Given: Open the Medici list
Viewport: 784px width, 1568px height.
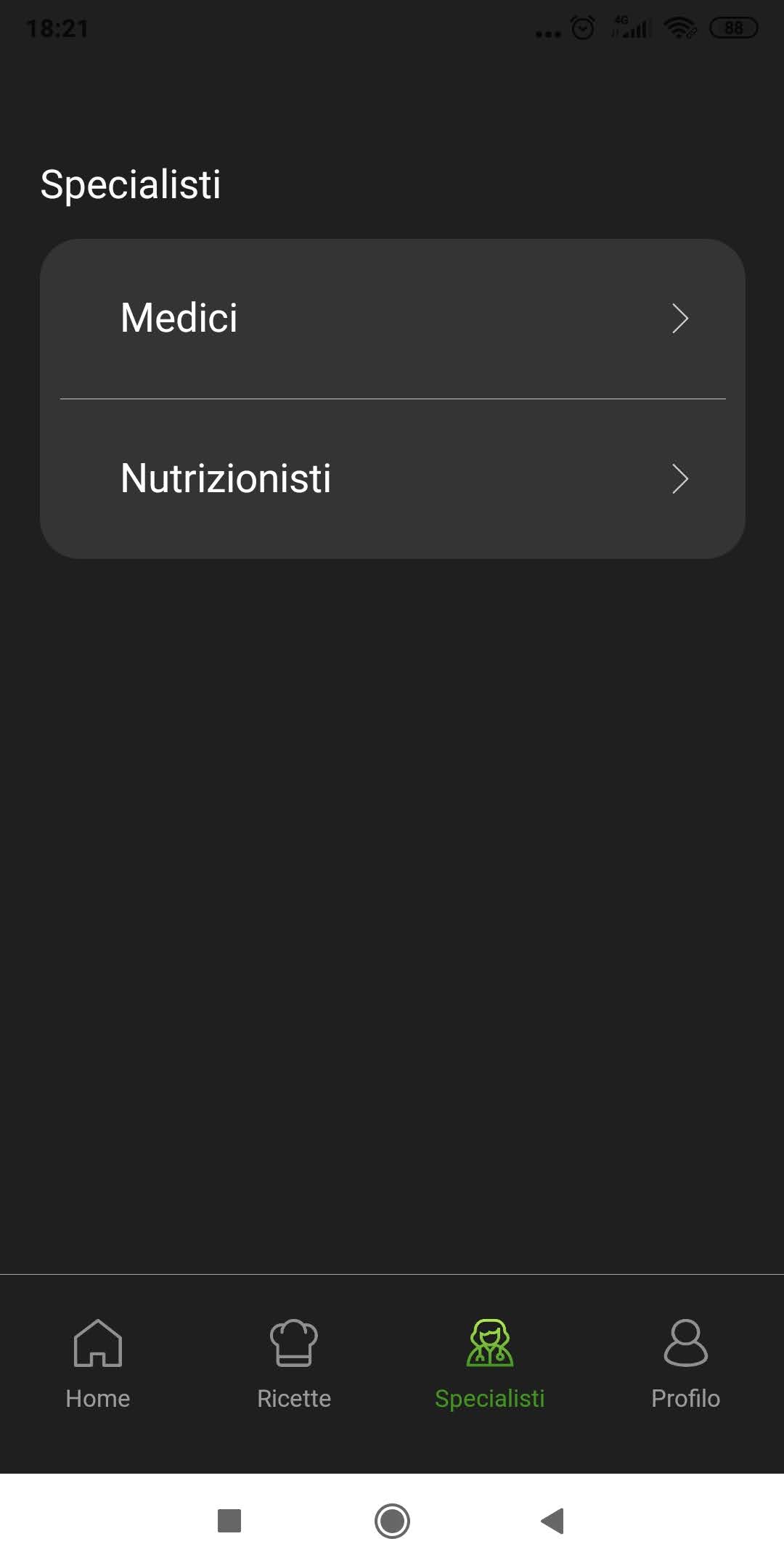Looking at the screenshot, I should 392,319.
